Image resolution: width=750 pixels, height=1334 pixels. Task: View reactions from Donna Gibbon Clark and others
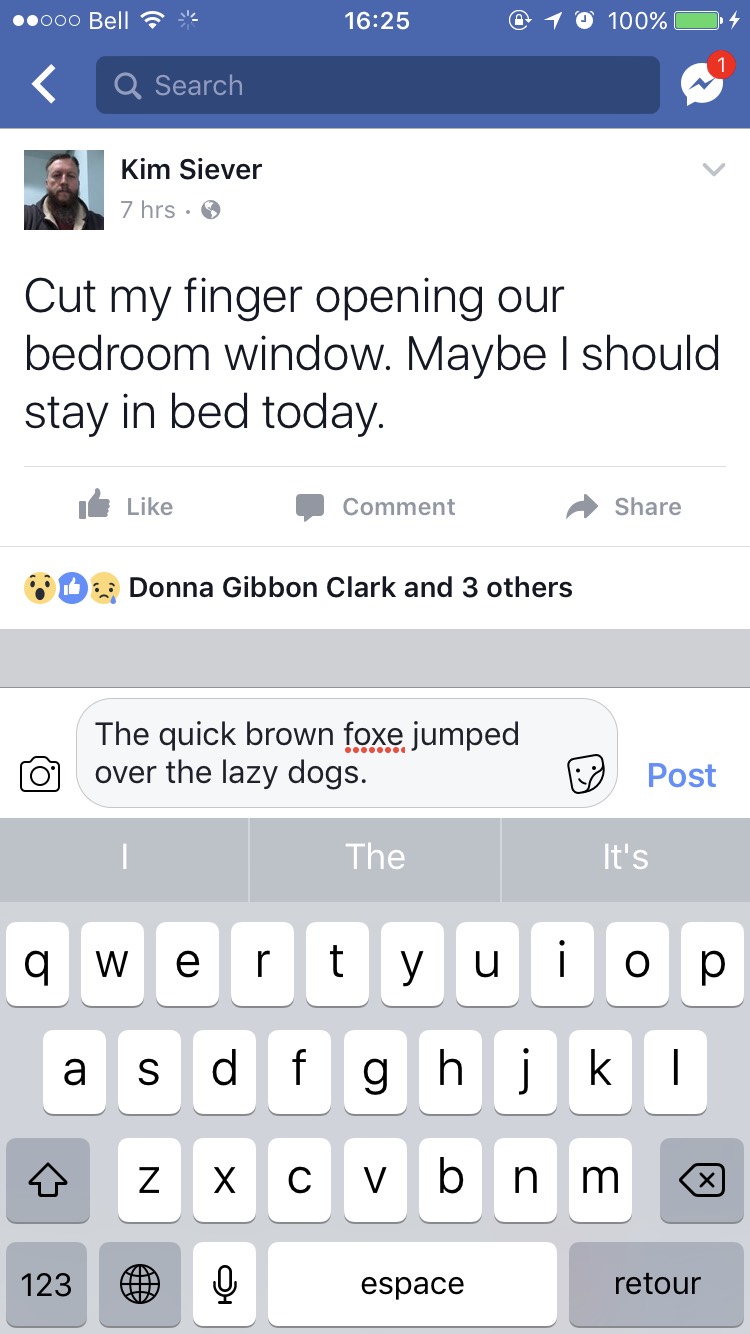(298, 587)
